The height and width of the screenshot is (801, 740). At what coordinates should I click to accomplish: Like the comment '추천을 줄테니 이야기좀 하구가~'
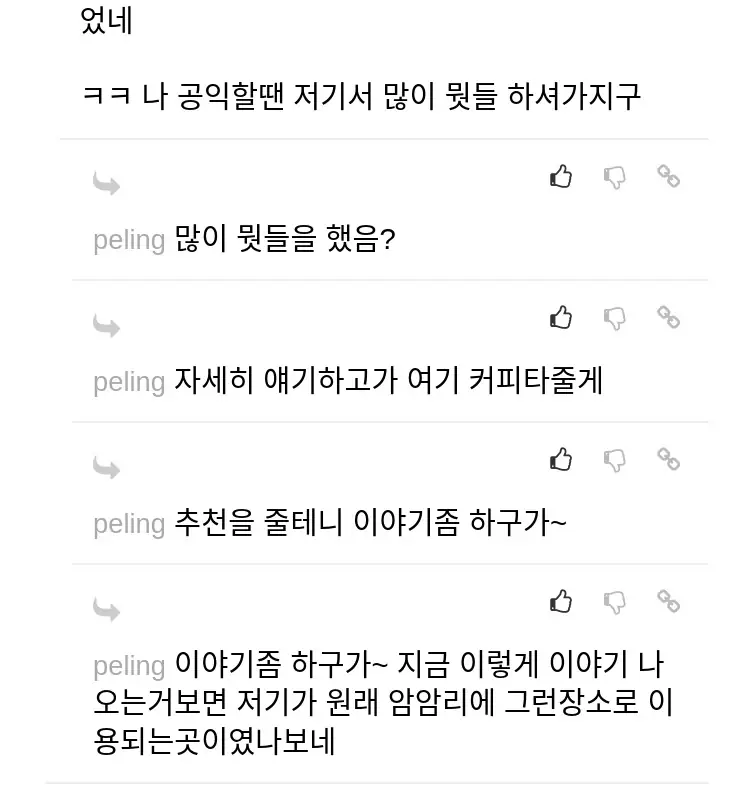(561, 460)
